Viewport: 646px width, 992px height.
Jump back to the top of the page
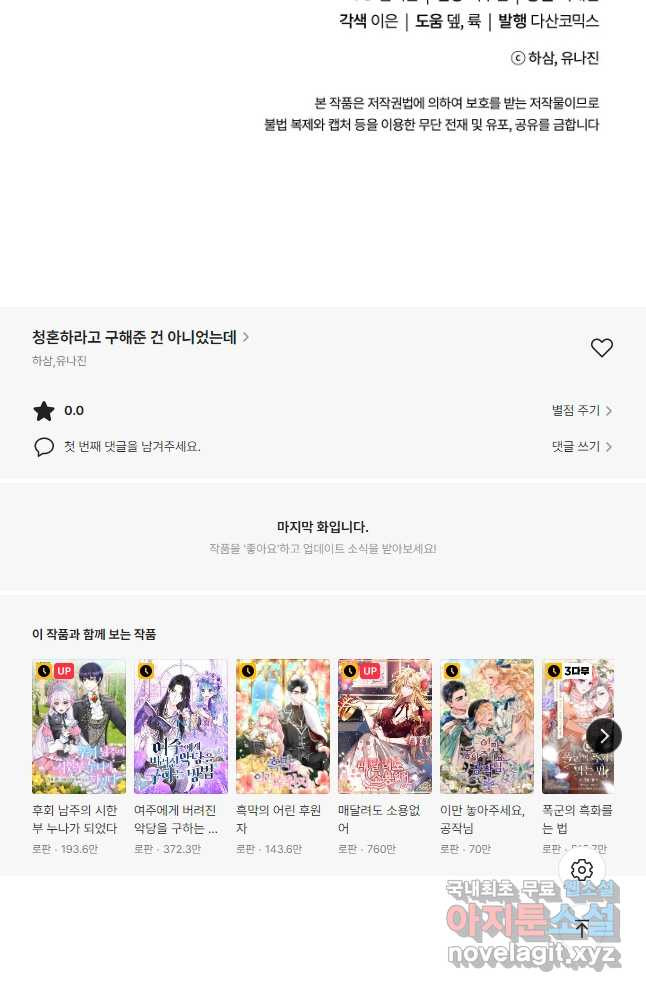pyautogui.click(x=582, y=928)
